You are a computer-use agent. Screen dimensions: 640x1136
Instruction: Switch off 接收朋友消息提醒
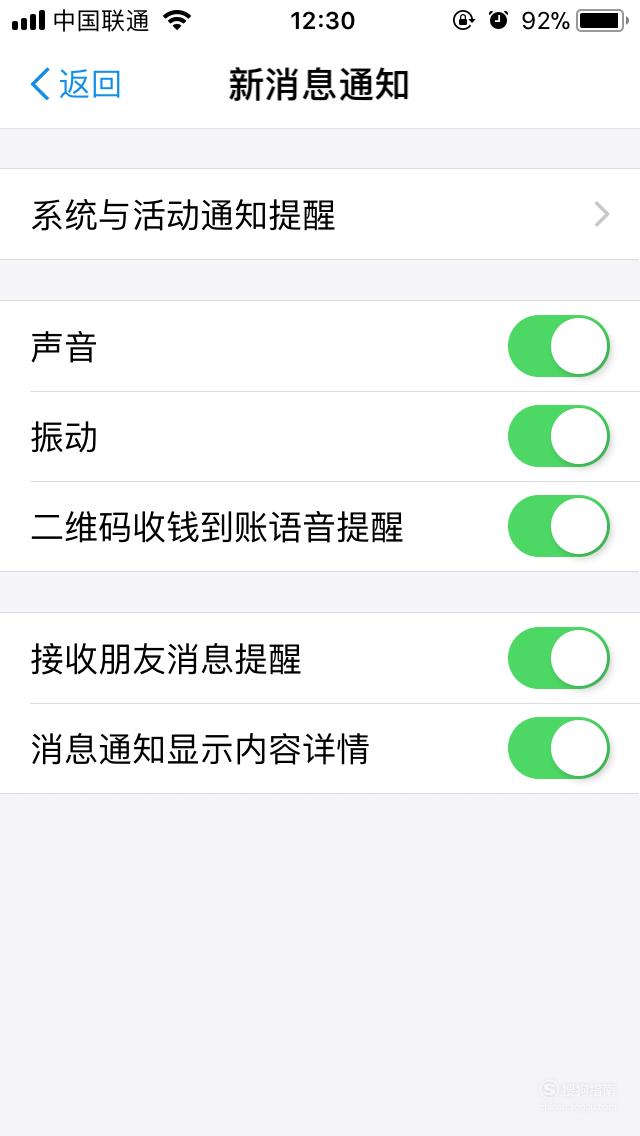[558, 659]
